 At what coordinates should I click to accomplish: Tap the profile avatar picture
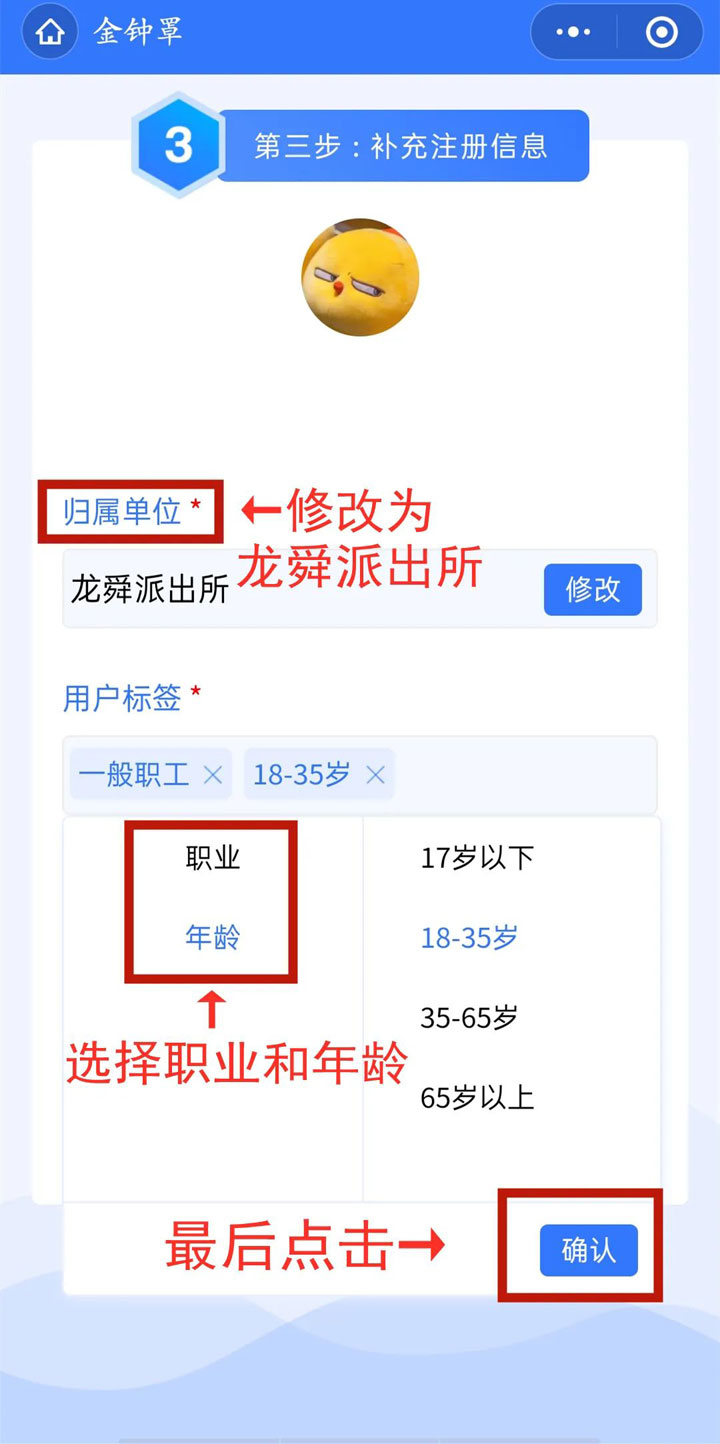pyautogui.click(x=360, y=278)
